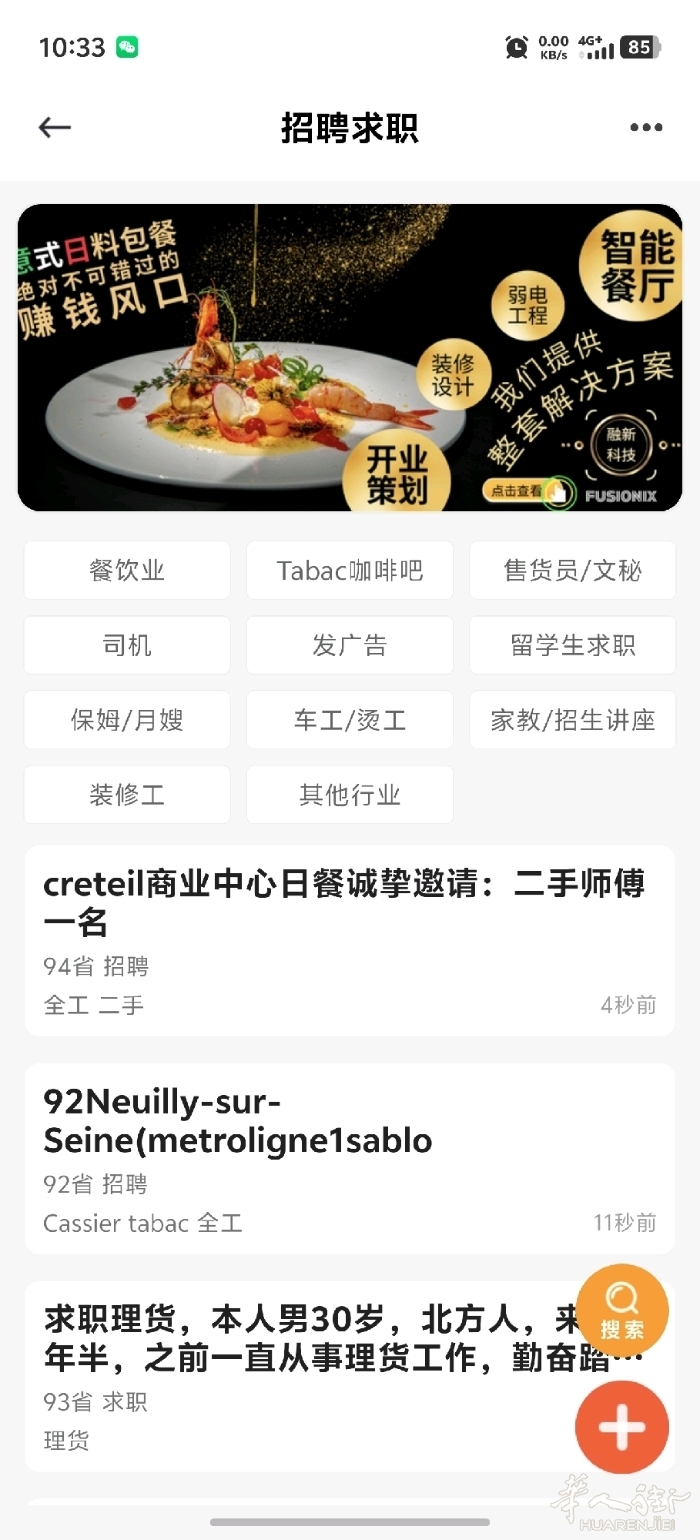Filter by Tabac咖啡吧 category
Image resolution: width=700 pixels, height=1540 pixels.
(350, 571)
